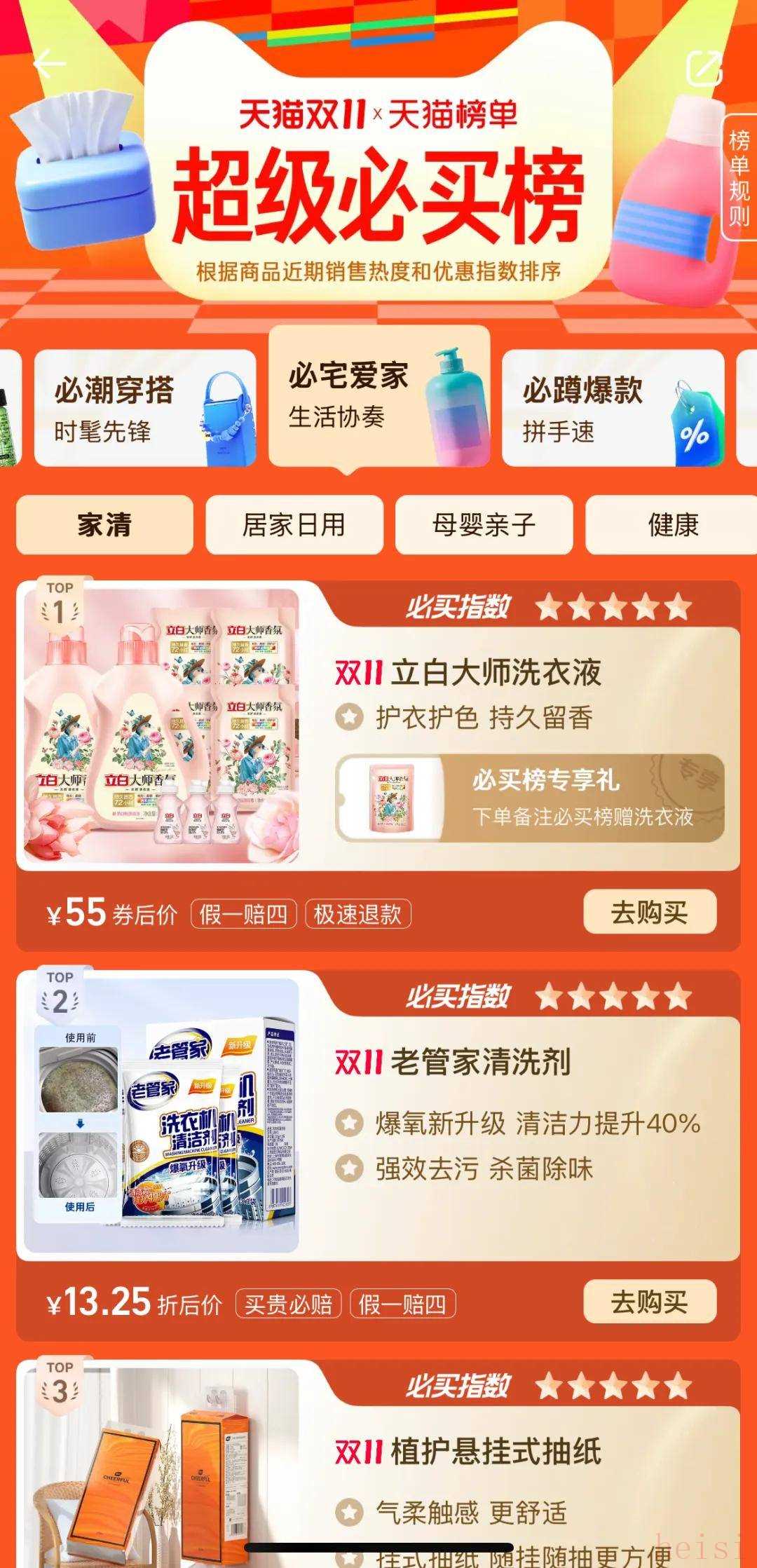Tap 去购买 for 老管家清洗剂
The image size is (757, 1568).
[x=649, y=1302]
